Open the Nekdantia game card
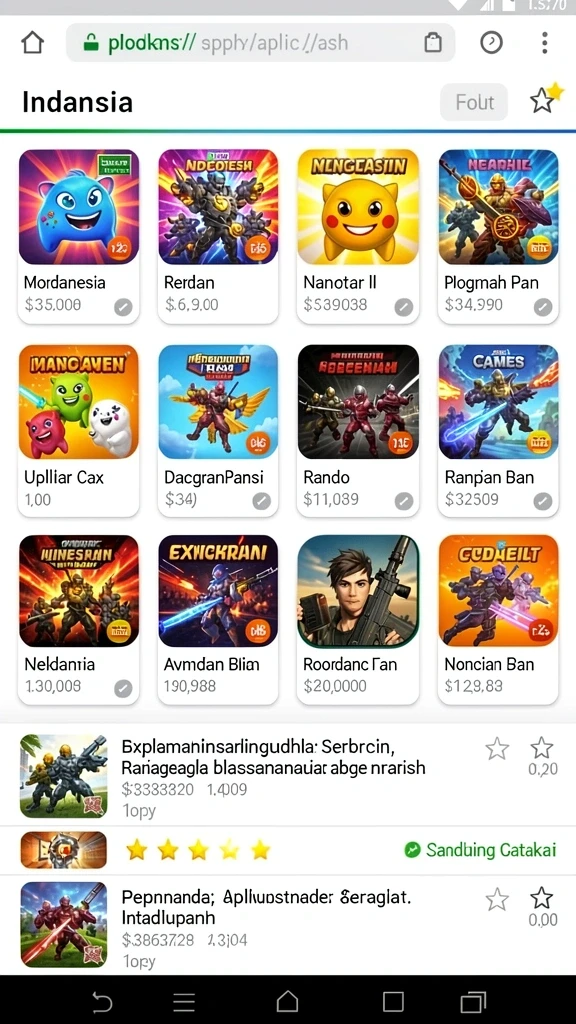576x1024 pixels. (x=78, y=620)
